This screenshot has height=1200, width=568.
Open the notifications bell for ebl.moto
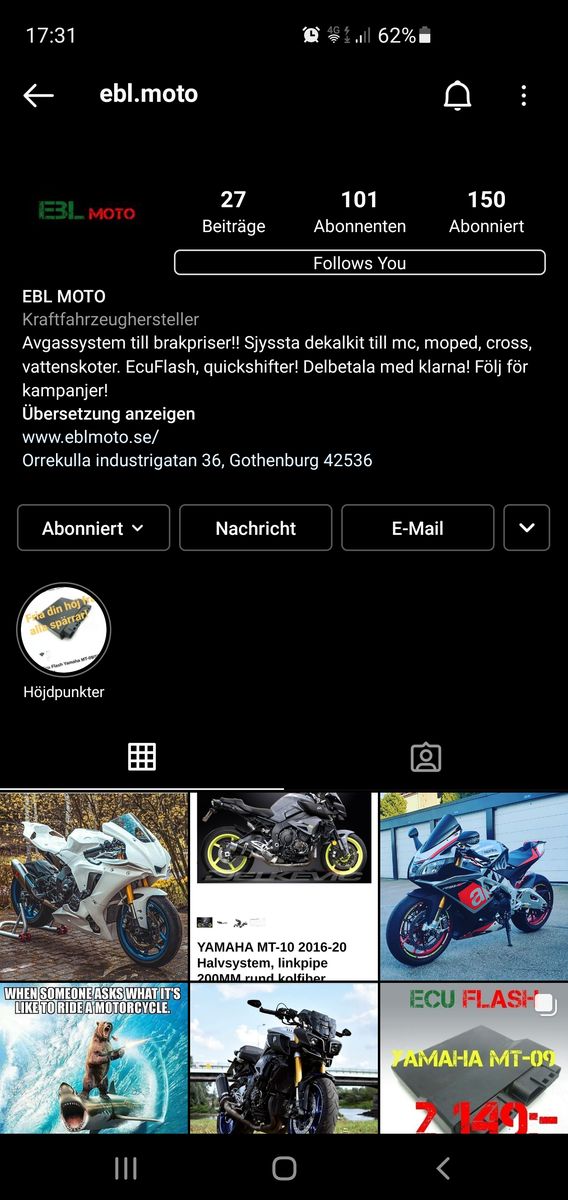457,95
